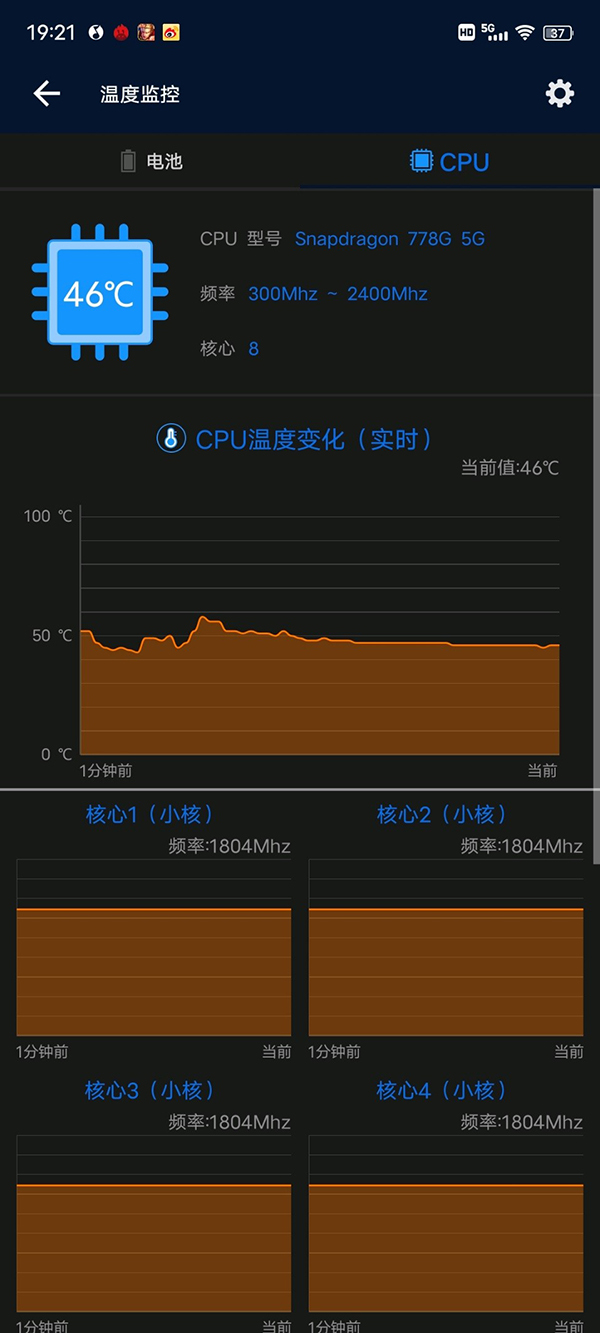This screenshot has width=600, height=1333.
Task: Switch to the 电池 tab
Action: tap(150, 161)
